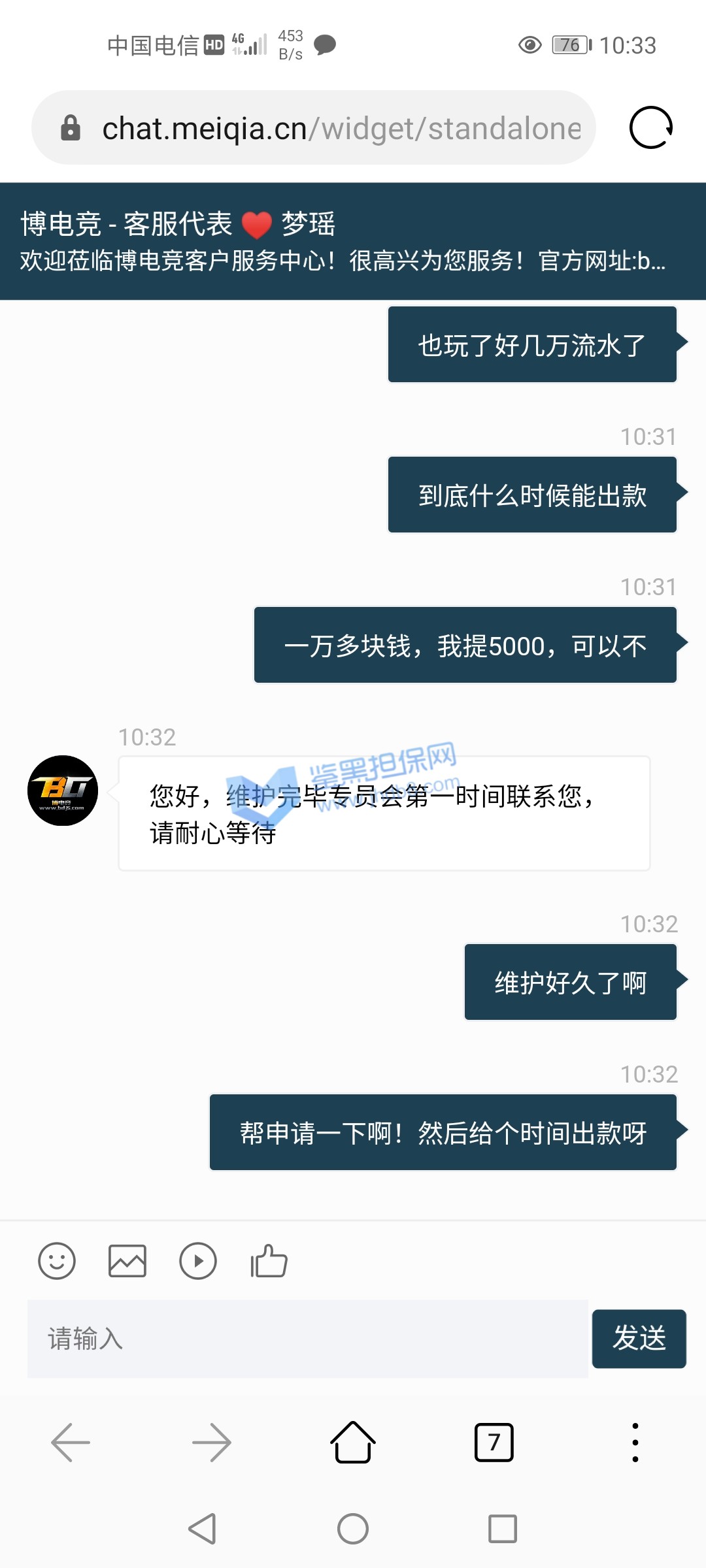Open the browser three-dot menu

[x=635, y=1442]
